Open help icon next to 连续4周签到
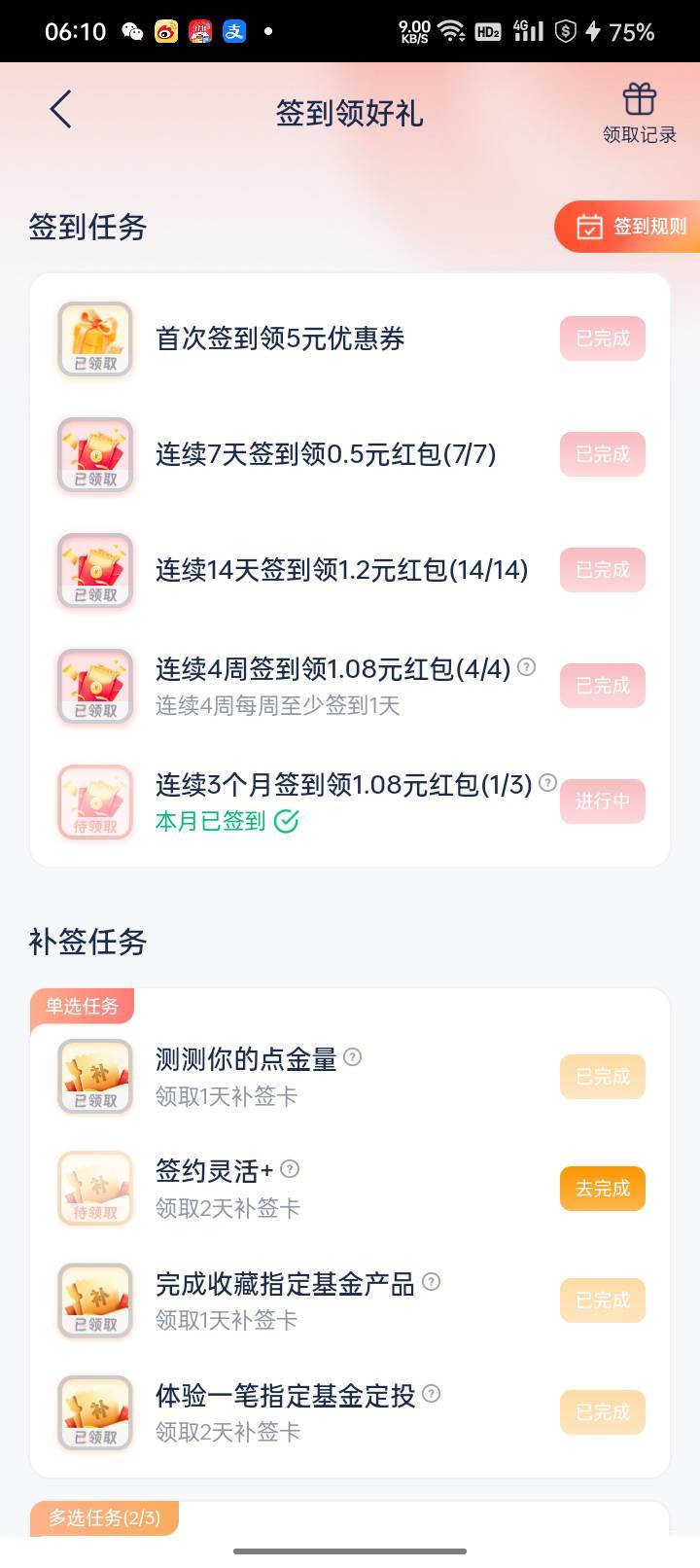 (x=526, y=667)
